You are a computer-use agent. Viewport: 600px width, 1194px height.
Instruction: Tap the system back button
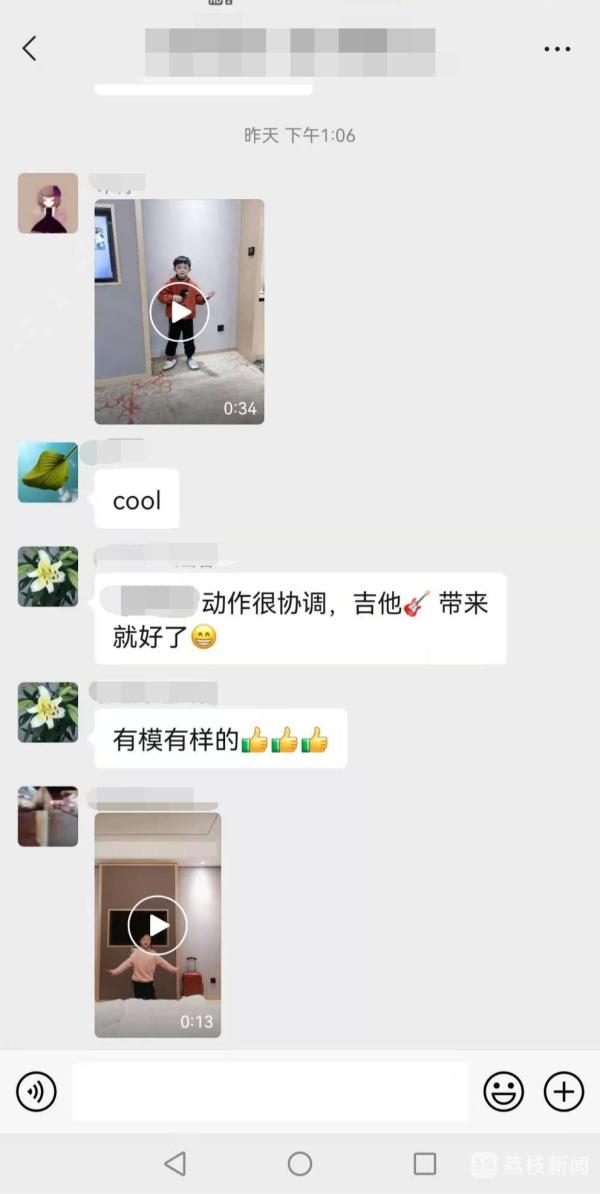click(175, 1163)
